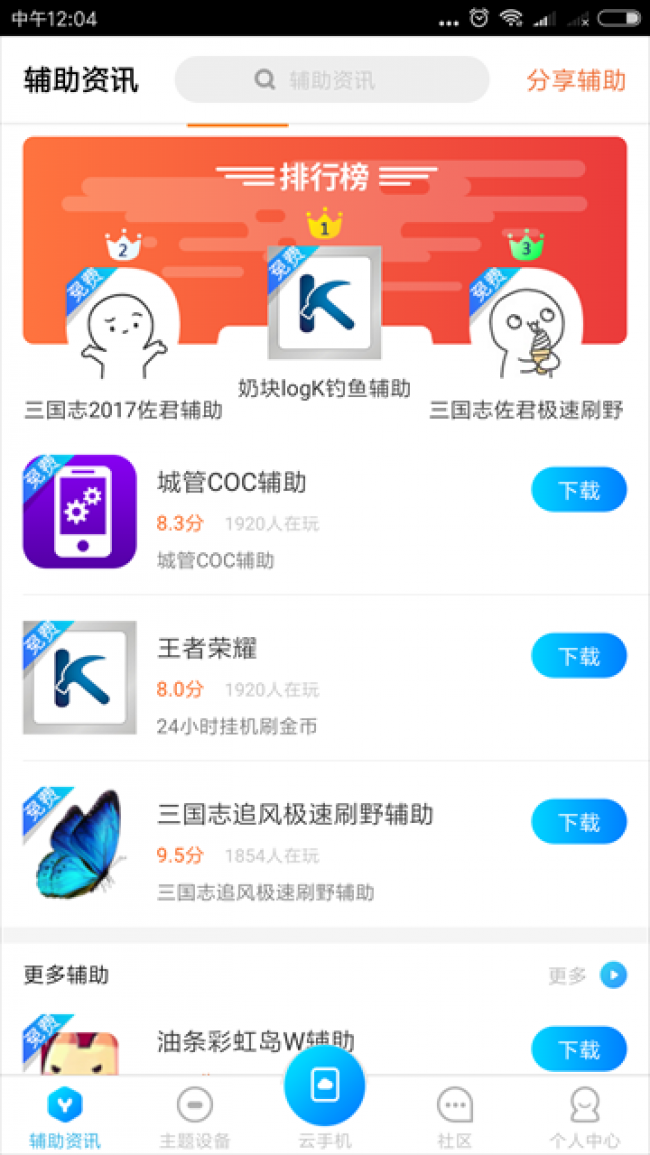
Task: Open the 三国志追风极速刷野辅助 details row
Action: pyautogui.click(x=300, y=844)
